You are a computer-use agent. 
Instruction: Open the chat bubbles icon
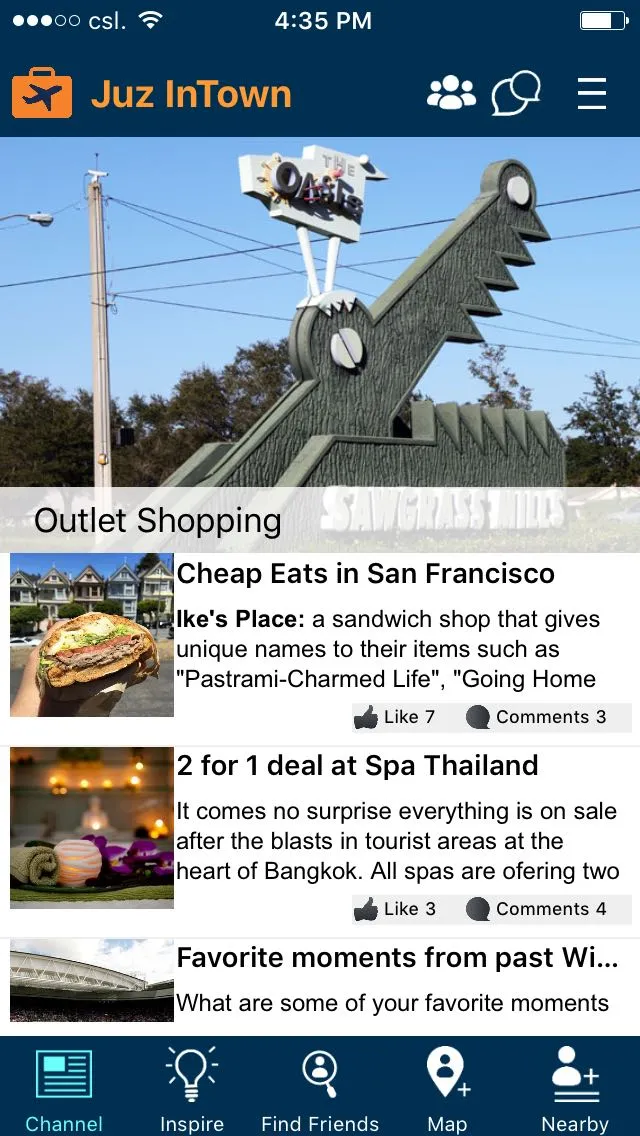(515, 93)
